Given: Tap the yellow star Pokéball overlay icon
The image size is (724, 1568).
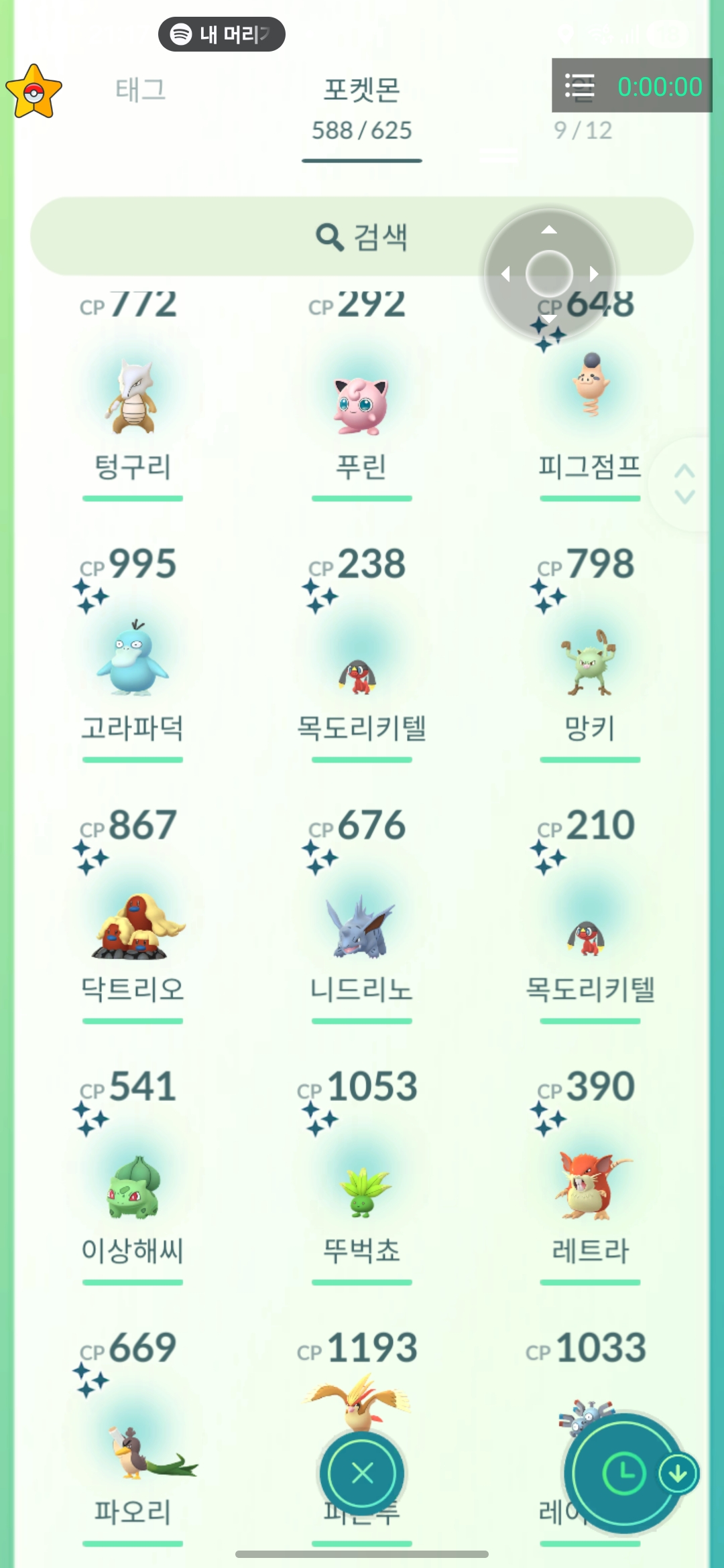Looking at the screenshot, I should click(34, 92).
